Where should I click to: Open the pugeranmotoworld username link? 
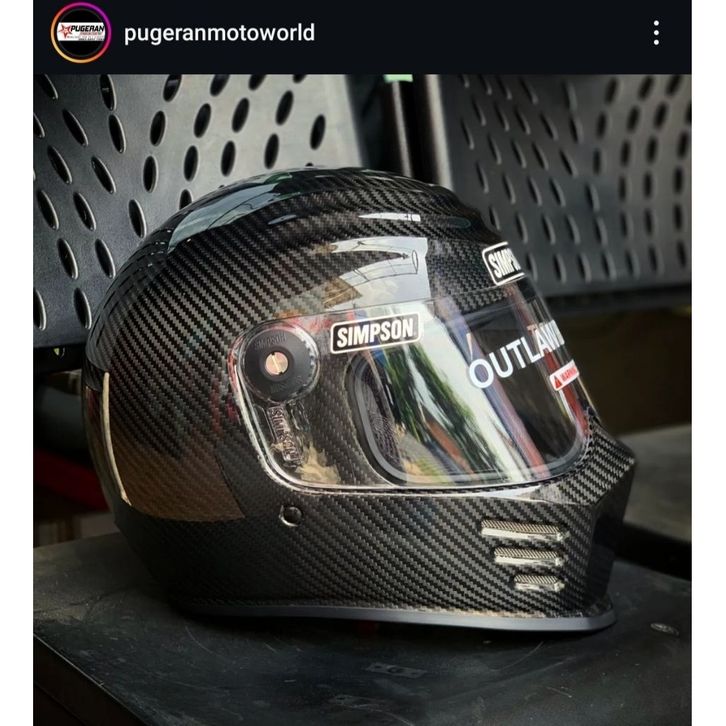tap(219, 33)
